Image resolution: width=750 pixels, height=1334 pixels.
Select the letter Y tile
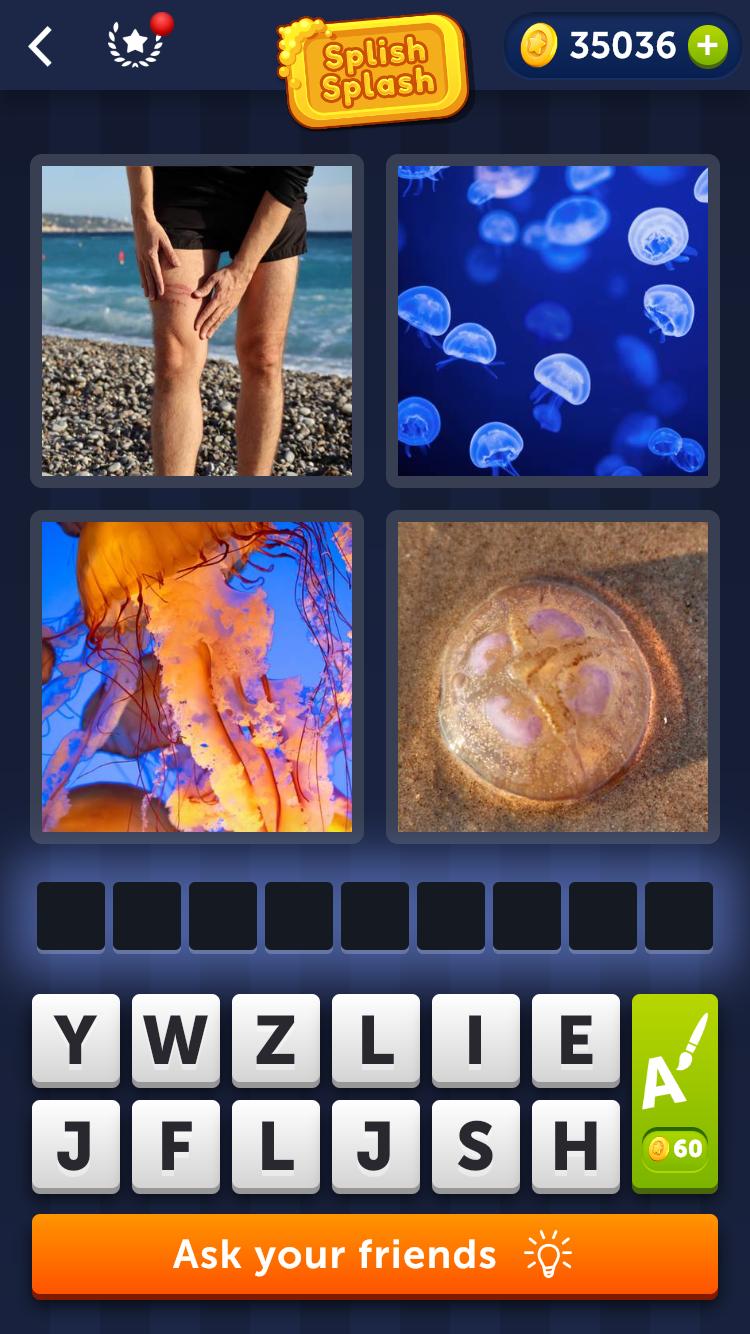(76, 1040)
